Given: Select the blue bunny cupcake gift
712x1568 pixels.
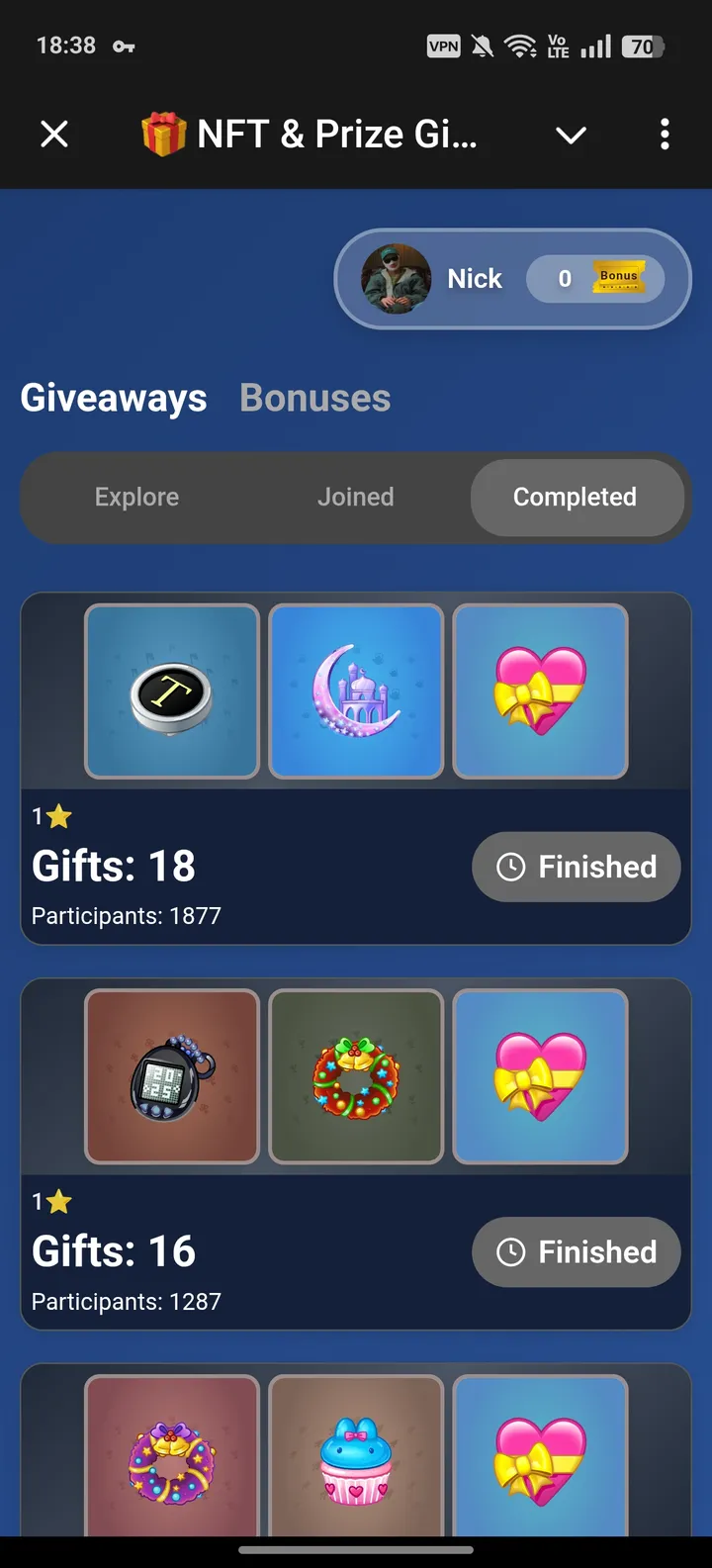Looking at the screenshot, I should coord(356,1454).
